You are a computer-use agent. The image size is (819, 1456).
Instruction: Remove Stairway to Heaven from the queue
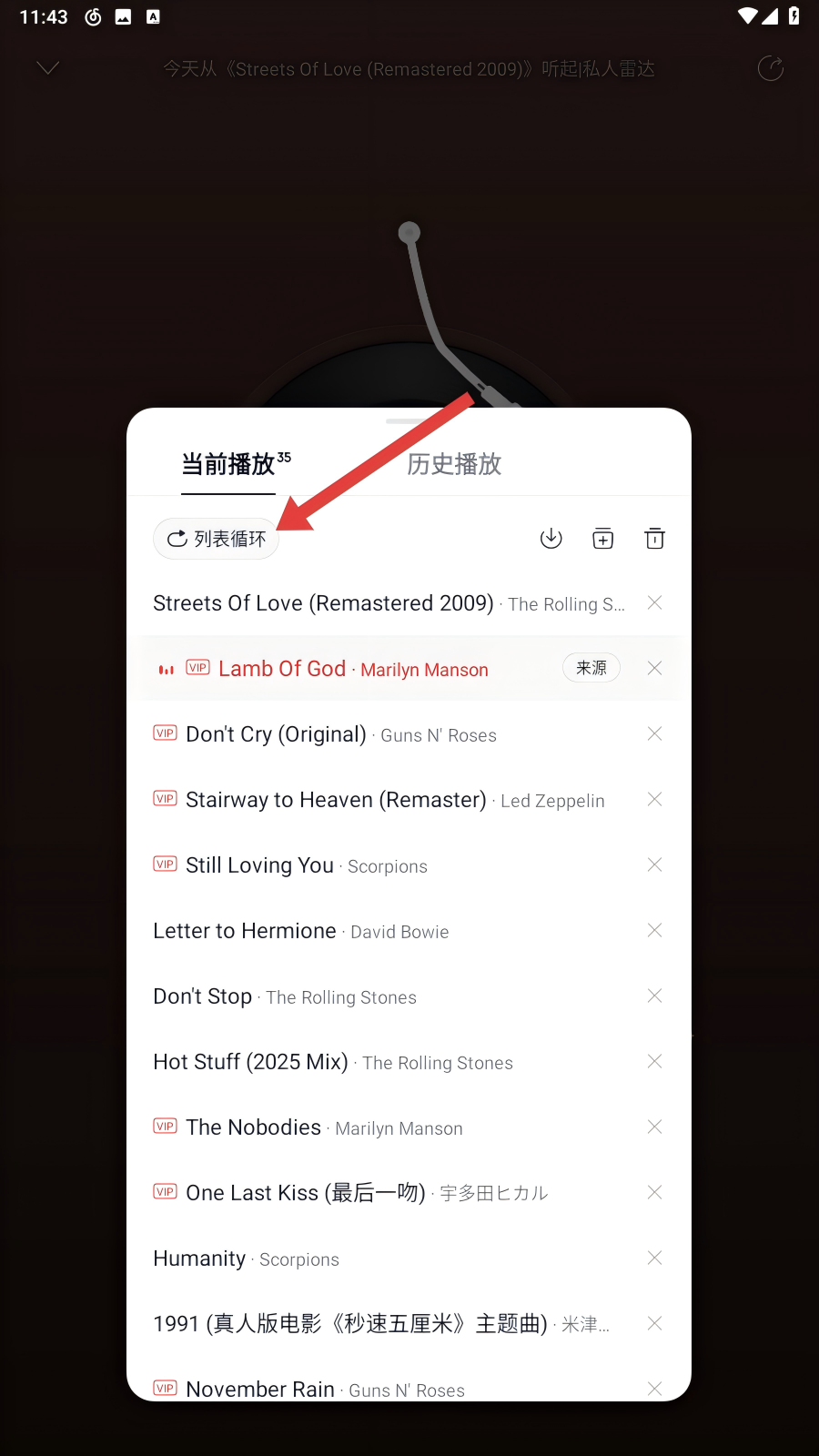click(654, 799)
